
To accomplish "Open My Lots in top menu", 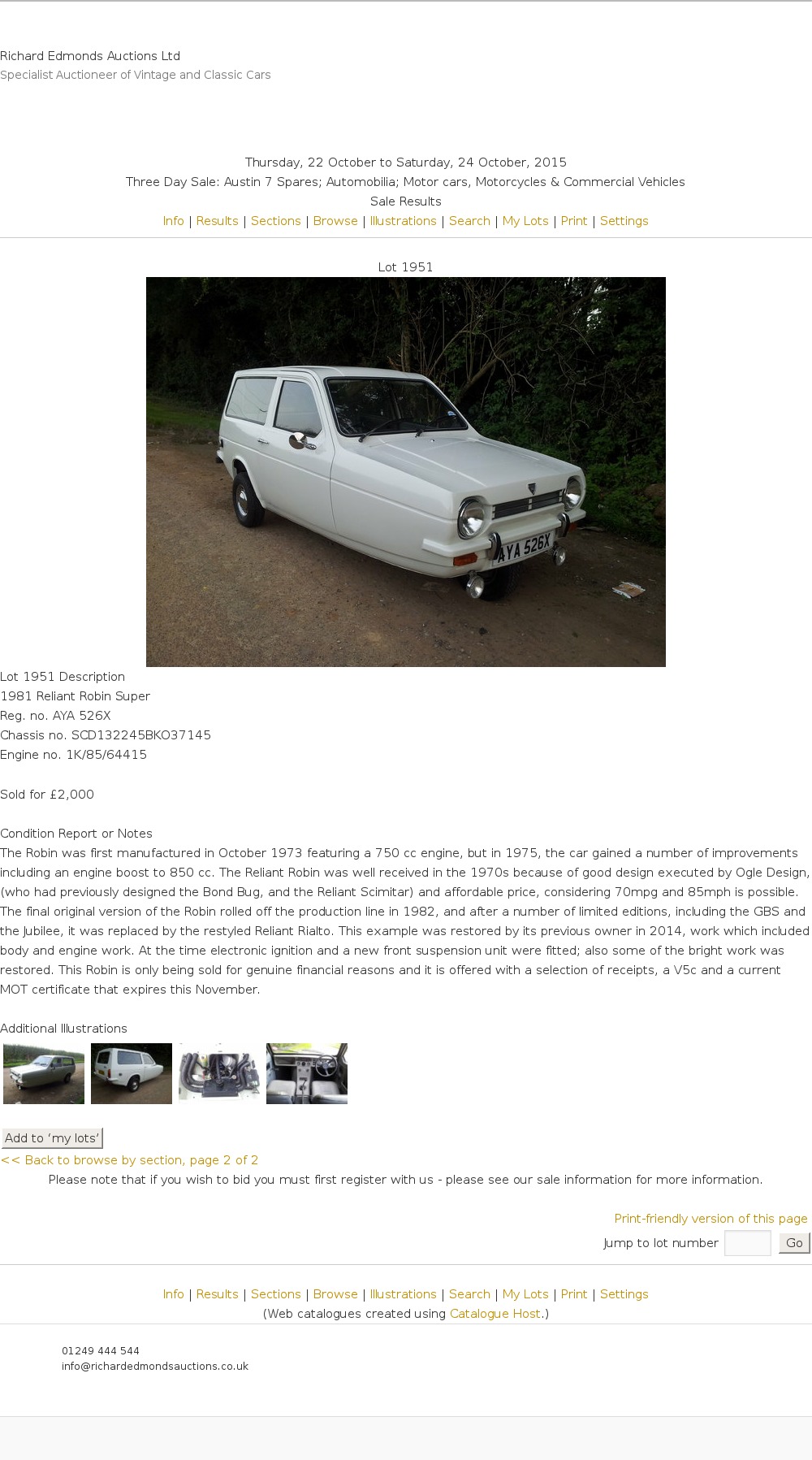I will click(525, 221).
